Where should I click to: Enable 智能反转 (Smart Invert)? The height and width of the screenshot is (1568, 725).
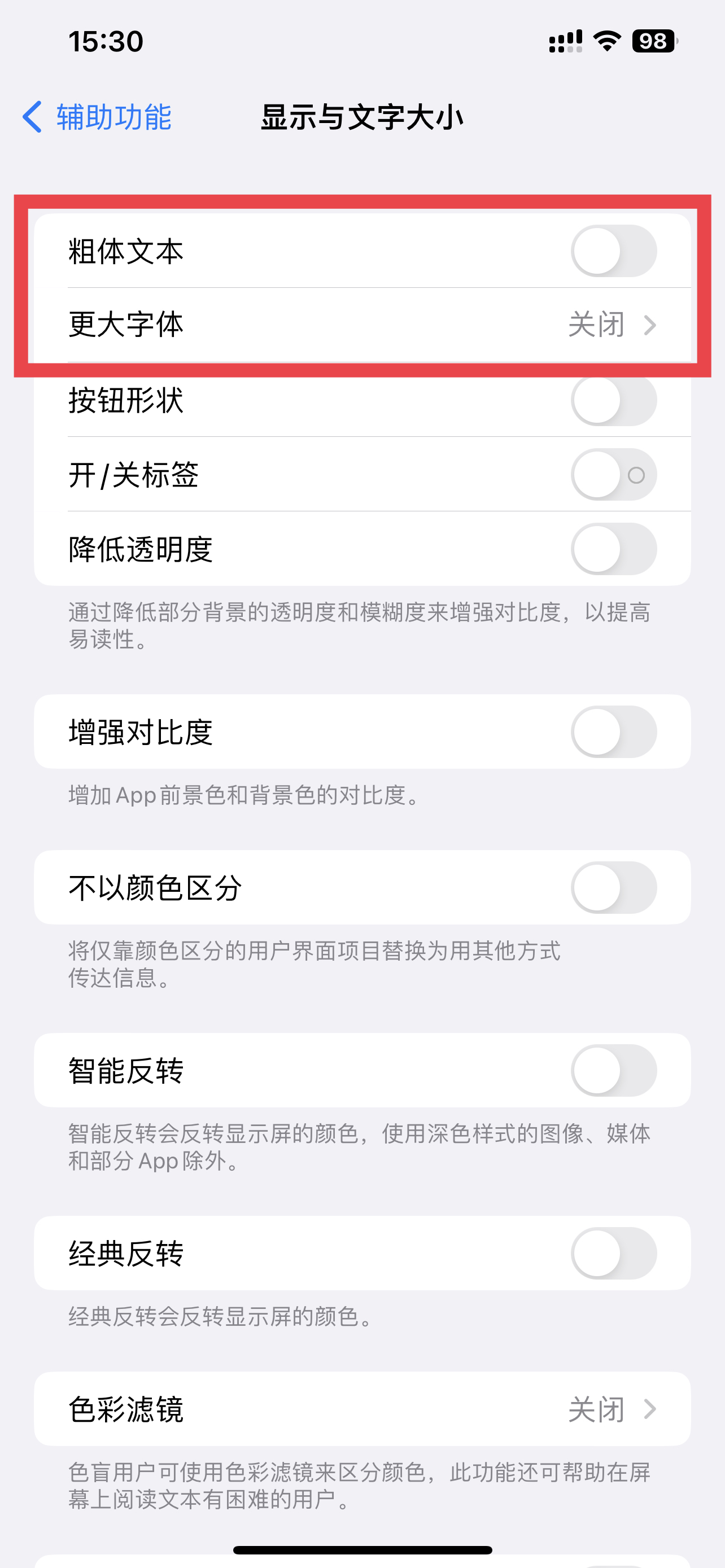(614, 1071)
